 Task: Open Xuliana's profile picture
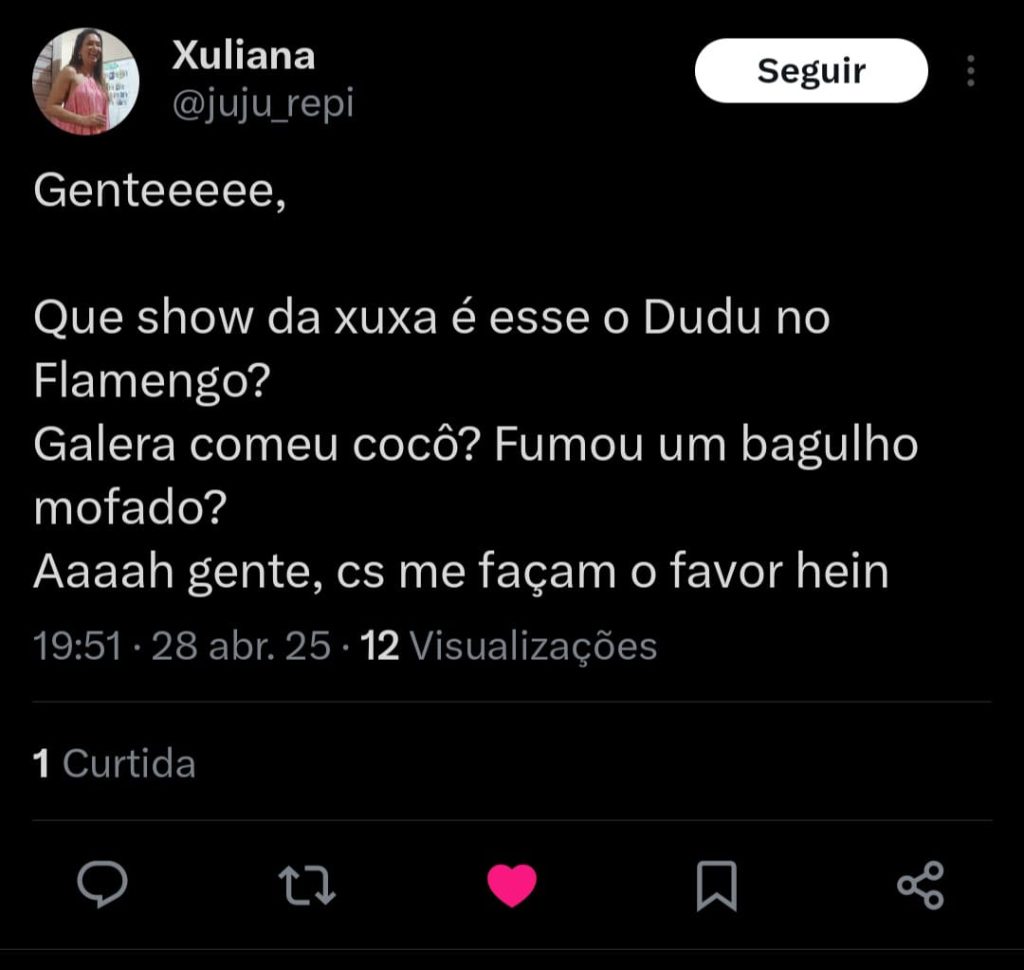pos(85,81)
